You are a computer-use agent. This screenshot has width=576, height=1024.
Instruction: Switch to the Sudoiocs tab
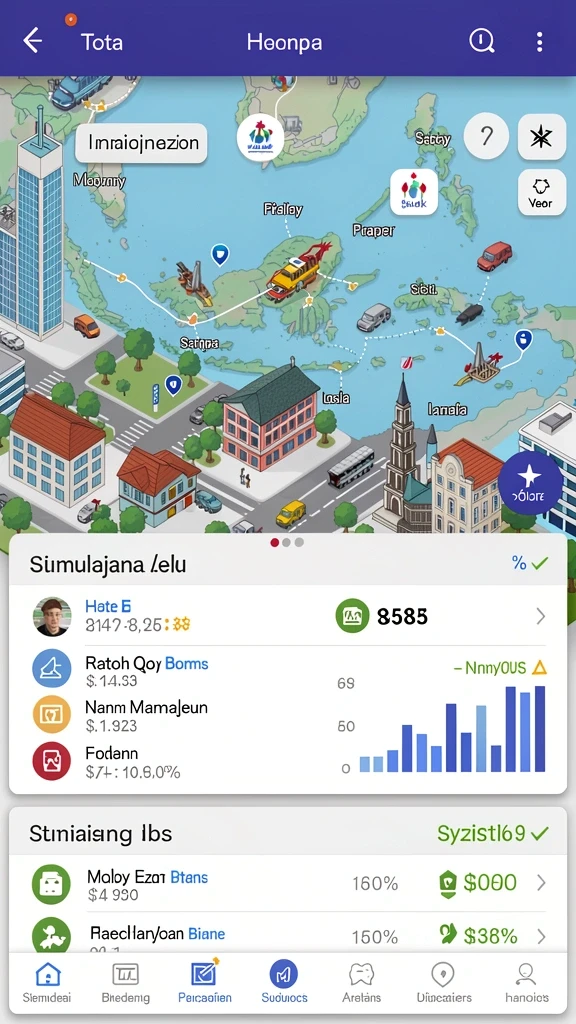click(x=284, y=982)
